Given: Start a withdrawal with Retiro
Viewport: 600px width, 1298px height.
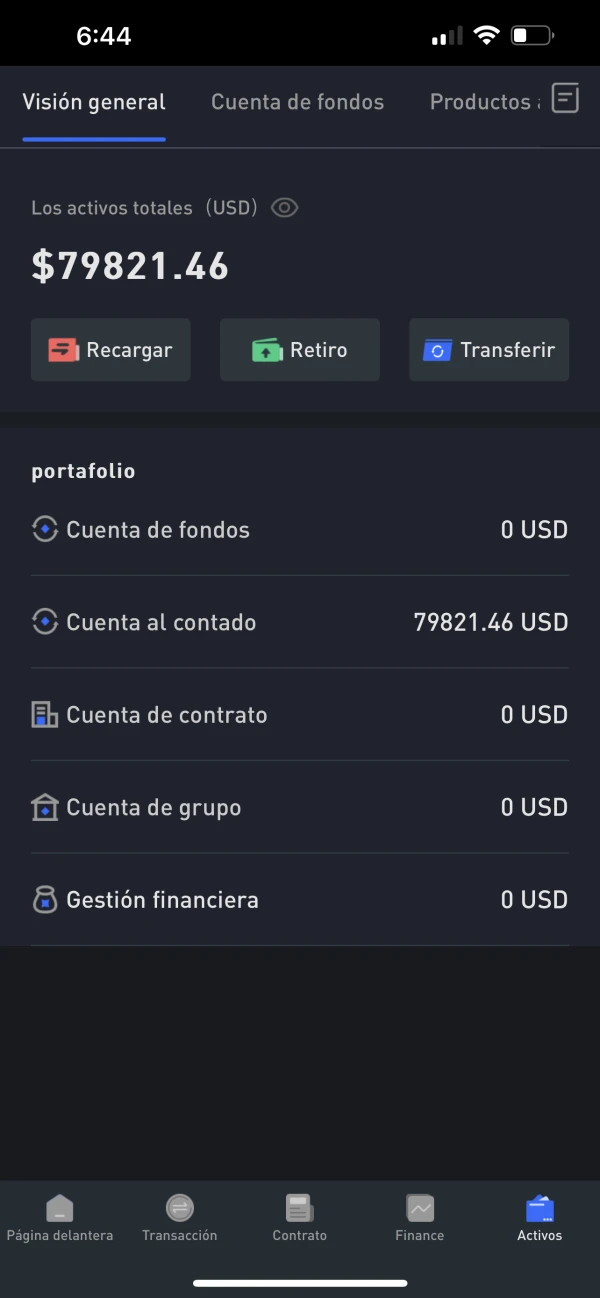Looking at the screenshot, I should [x=300, y=350].
